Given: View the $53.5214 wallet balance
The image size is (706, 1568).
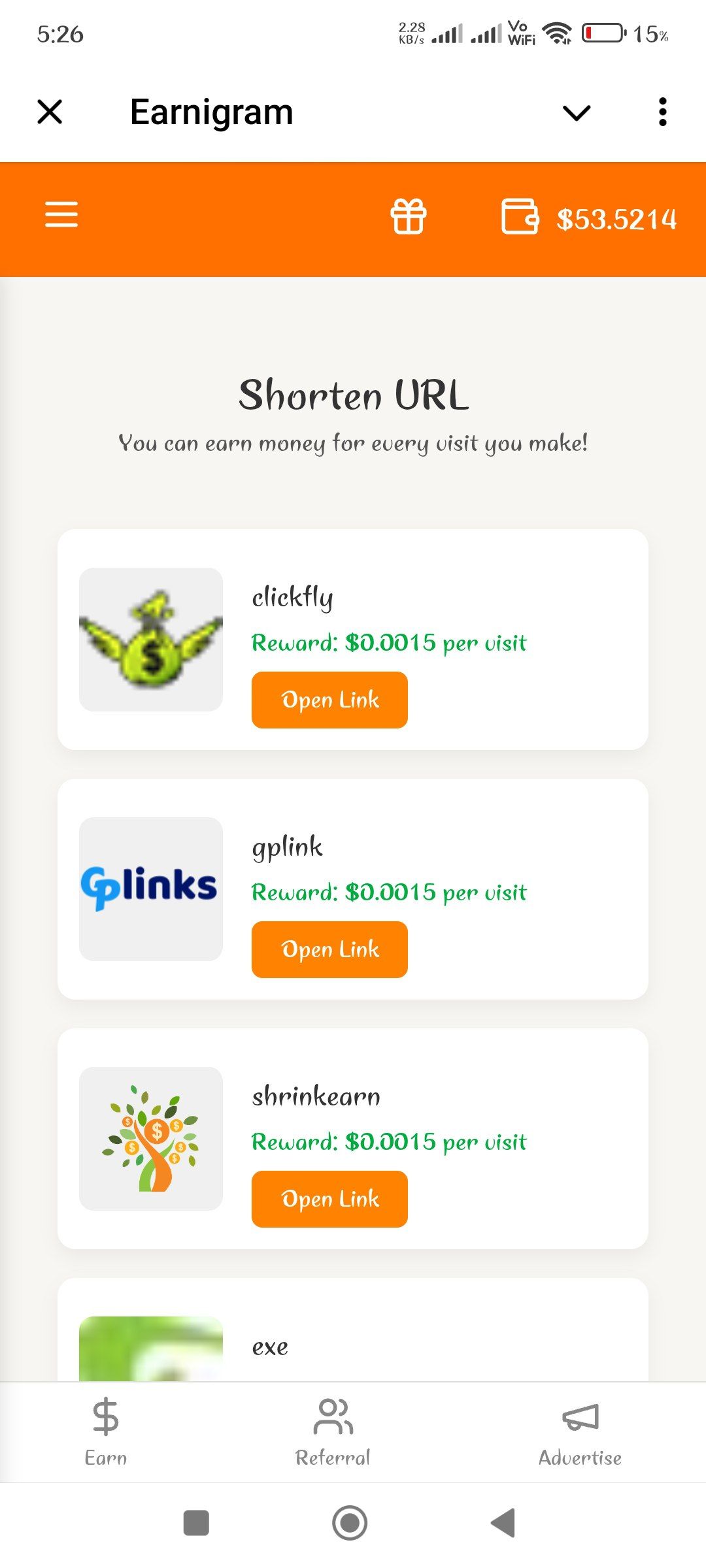Looking at the screenshot, I should point(588,218).
